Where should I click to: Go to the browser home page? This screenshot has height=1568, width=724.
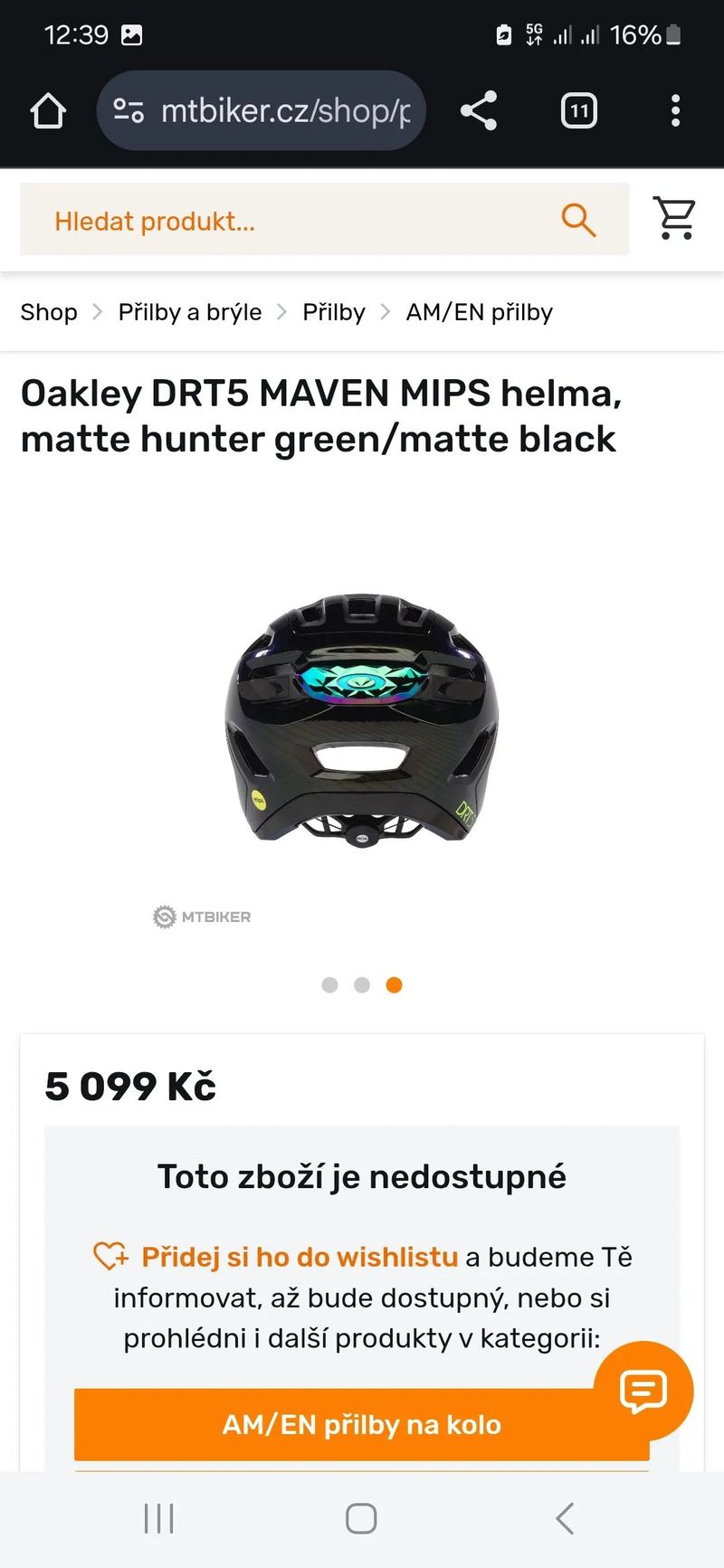(x=48, y=111)
